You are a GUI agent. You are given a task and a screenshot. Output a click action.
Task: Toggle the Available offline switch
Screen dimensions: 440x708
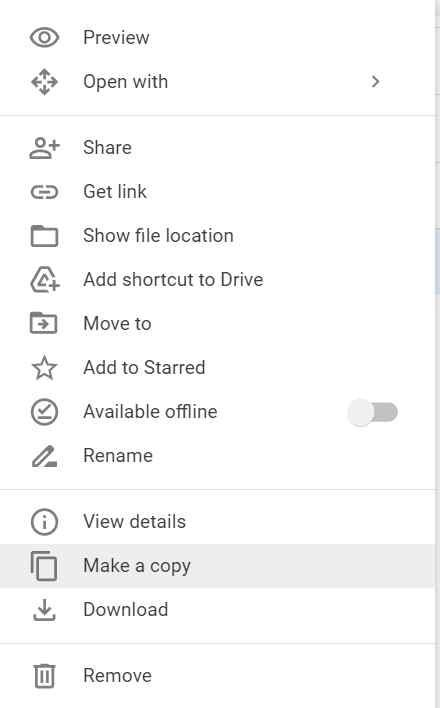click(x=372, y=412)
